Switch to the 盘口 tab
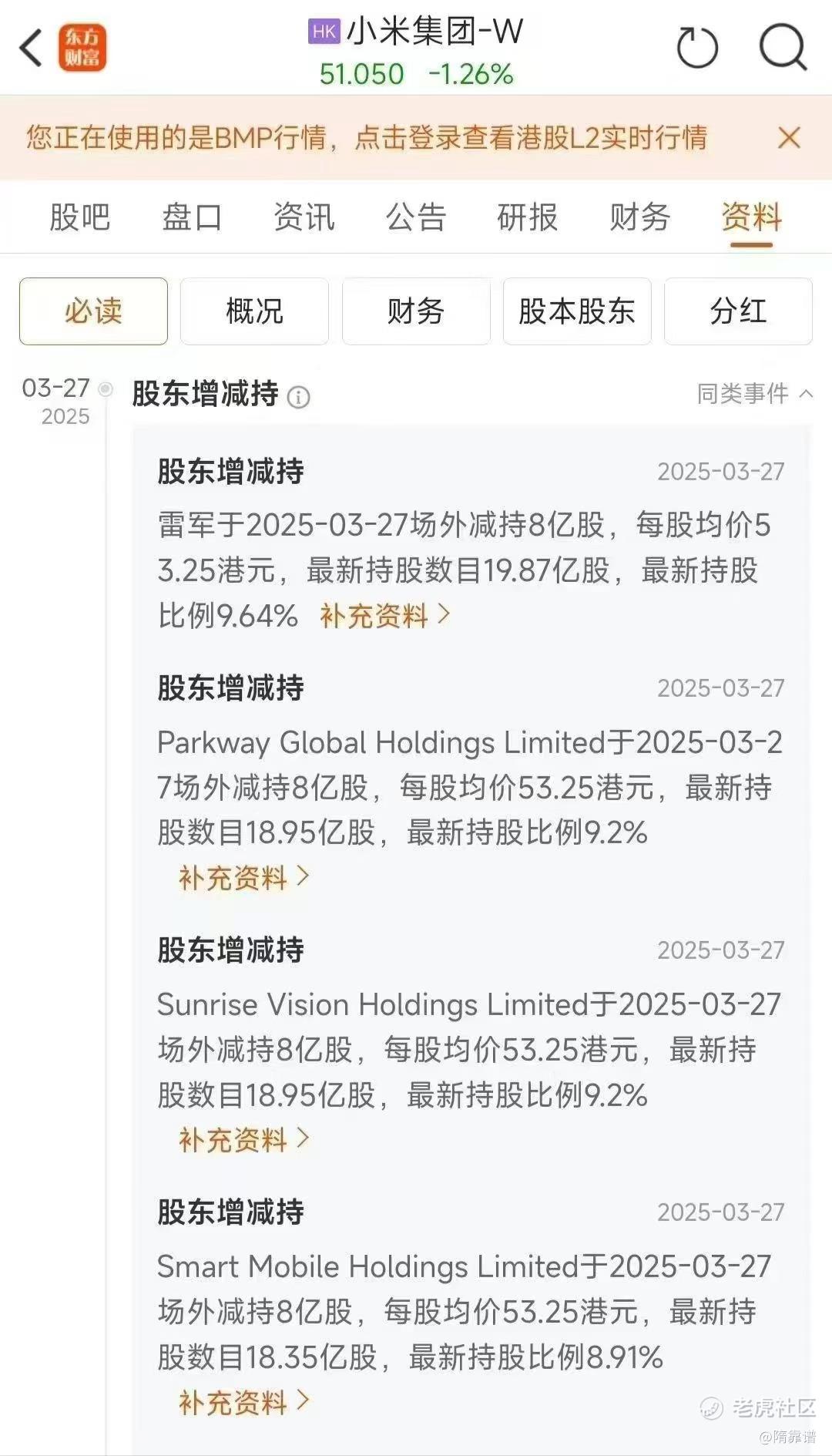Viewport: 832px width, 1456px height. point(192,217)
